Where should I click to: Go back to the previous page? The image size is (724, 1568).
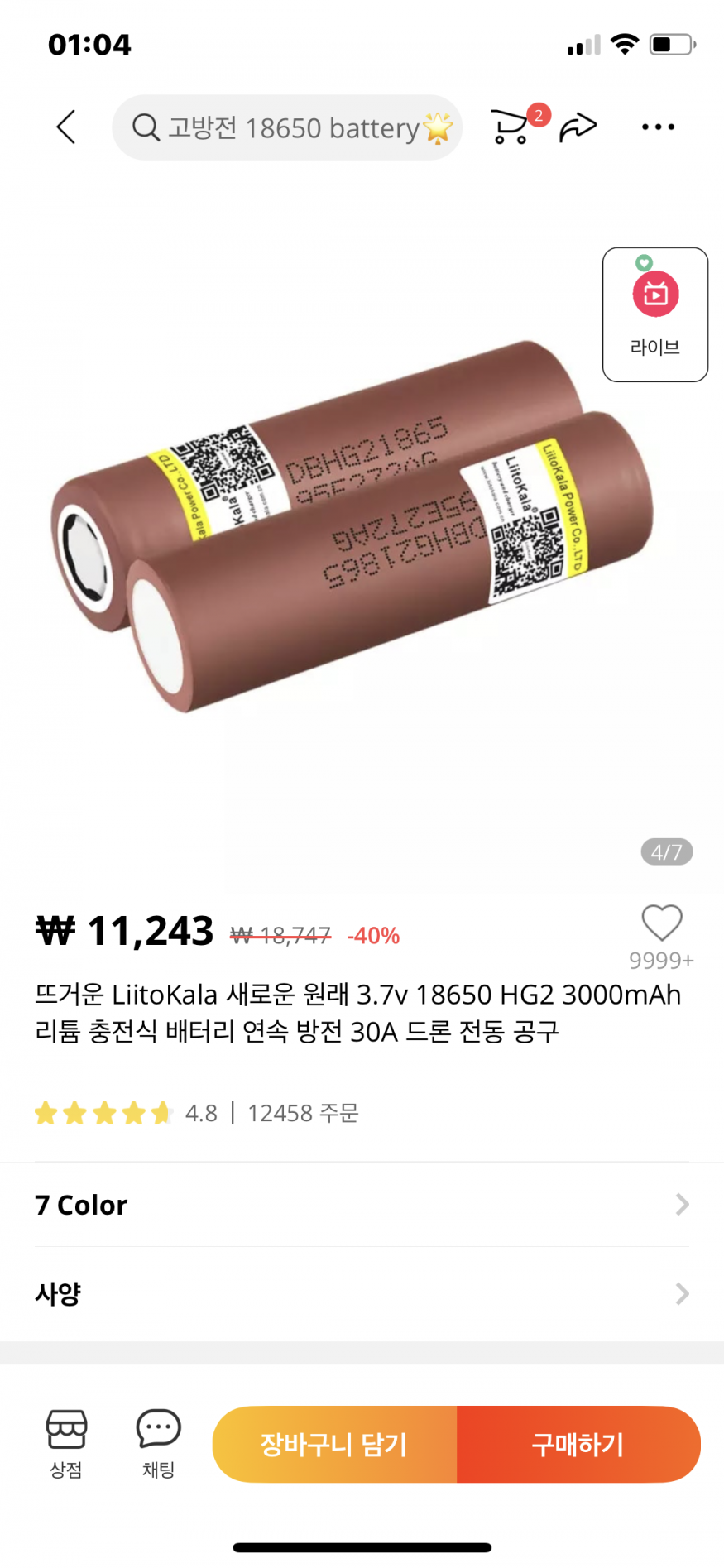66,127
